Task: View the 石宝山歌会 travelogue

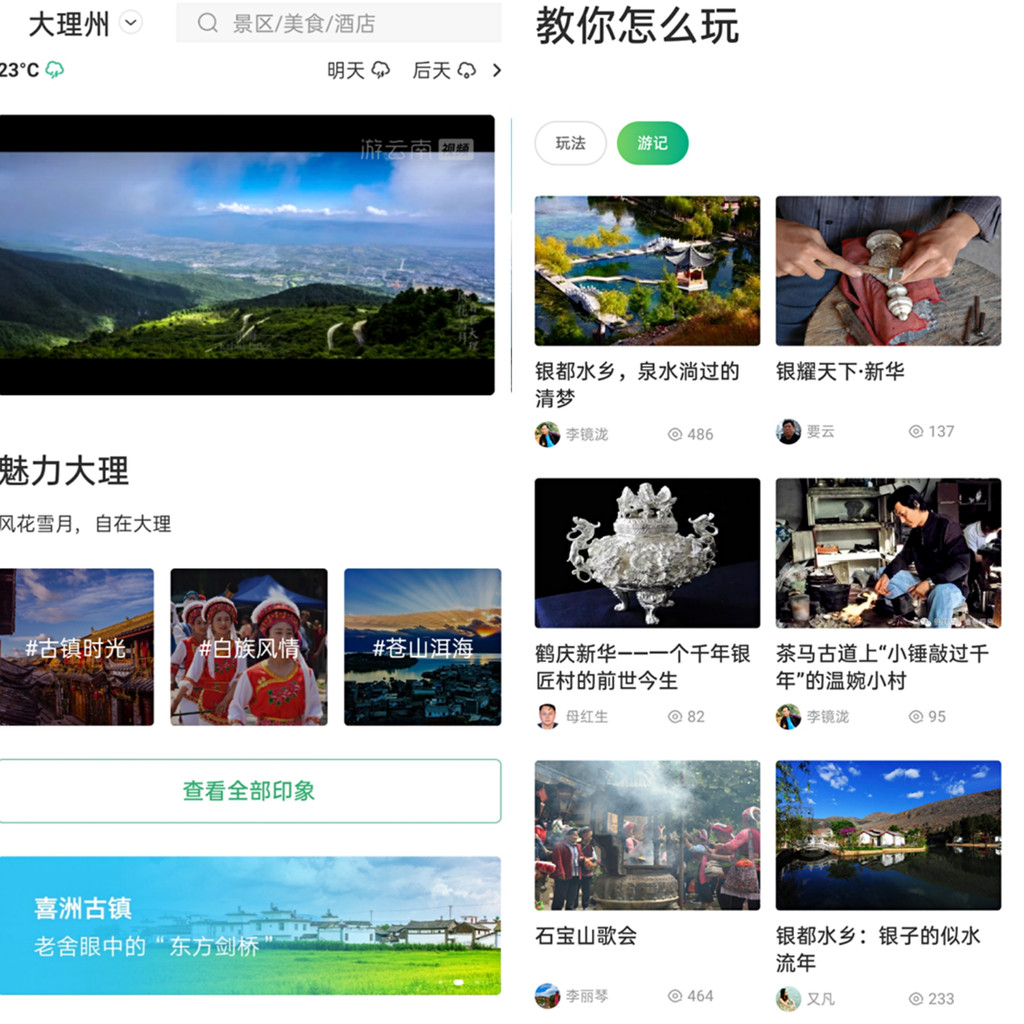Action: click(647, 835)
